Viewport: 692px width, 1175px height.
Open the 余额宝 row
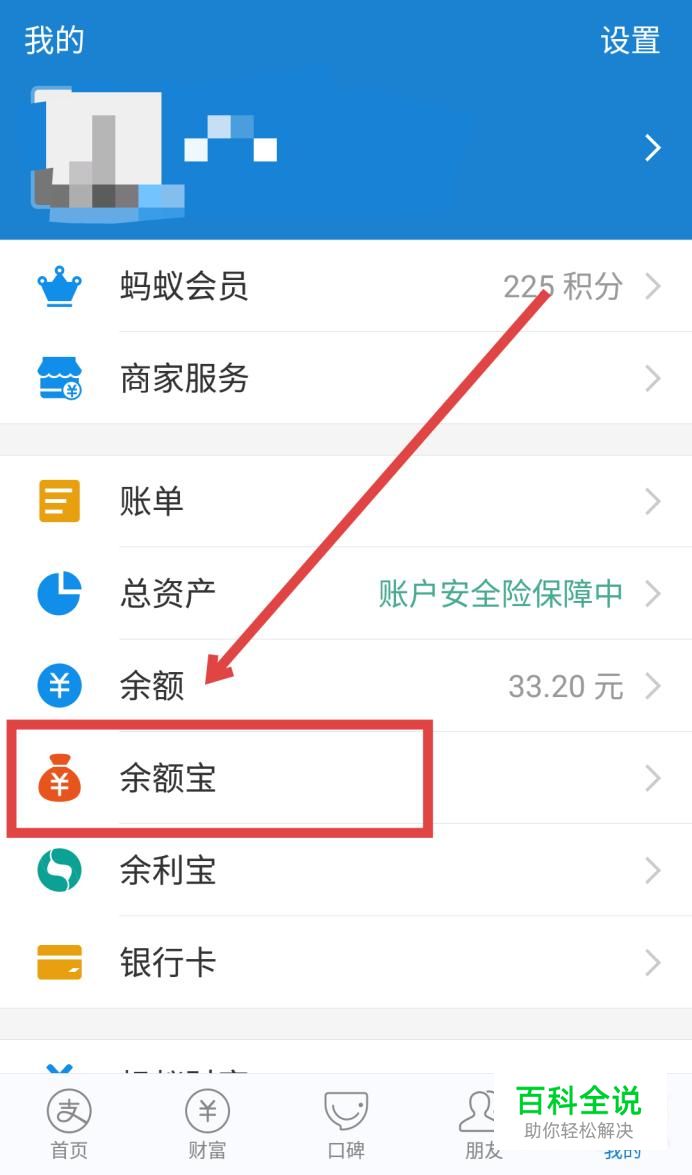point(346,779)
